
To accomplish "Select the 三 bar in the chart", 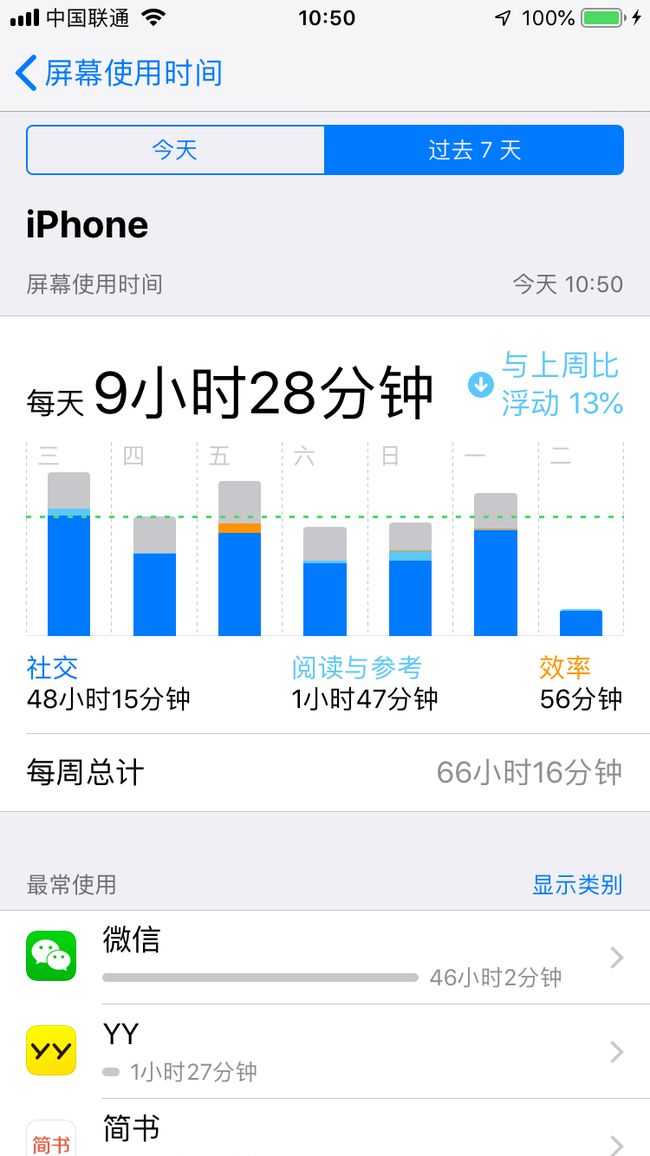I will pyautogui.click(x=69, y=554).
